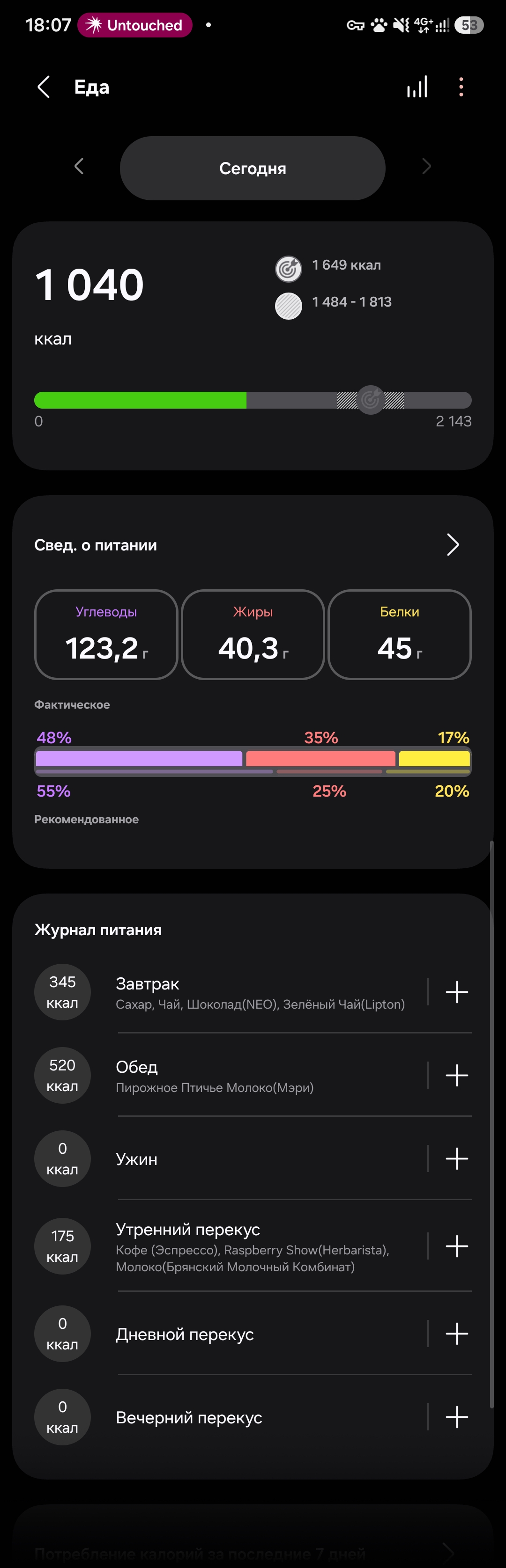Open the Обед meal entry

click(x=225, y=1076)
